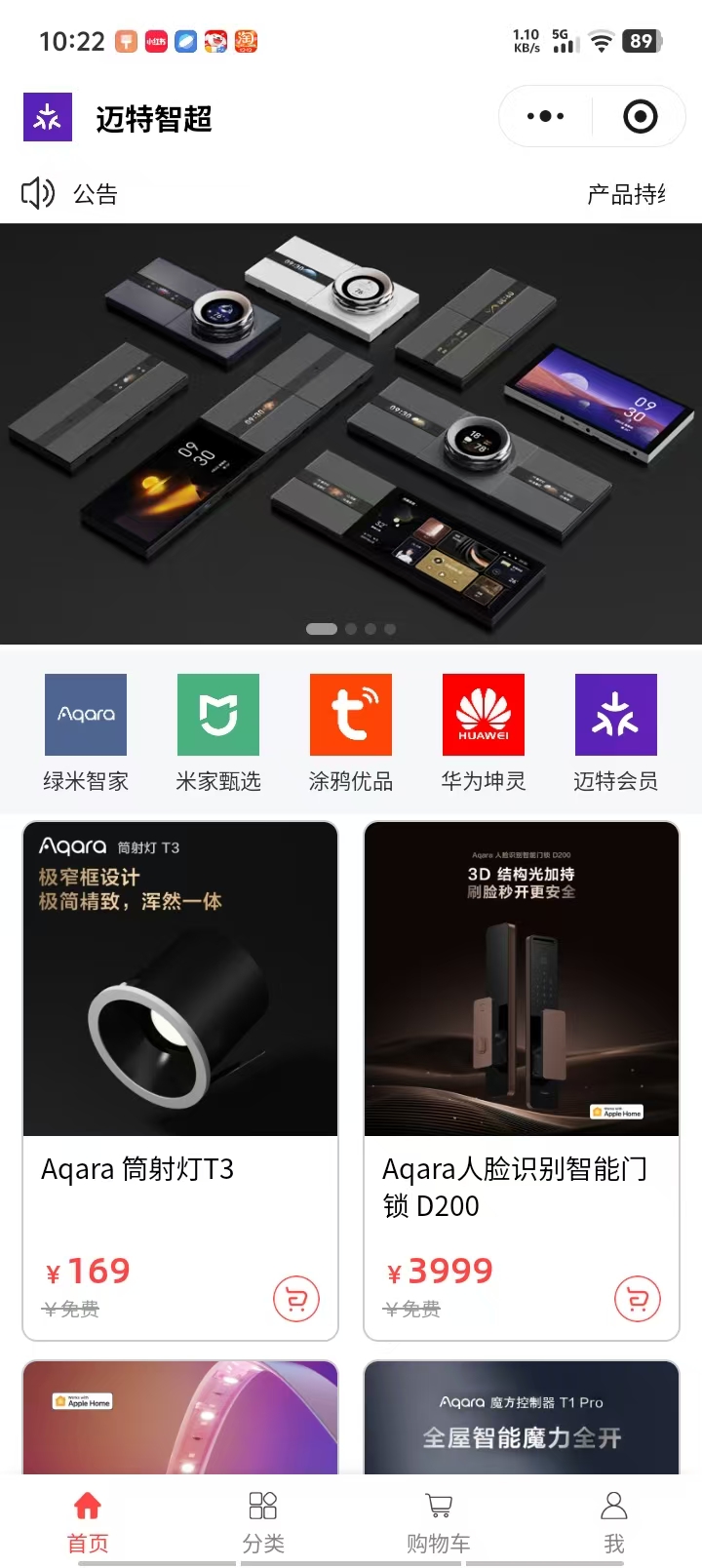Open the 迈特会员 membership section
Image resolution: width=702 pixels, height=1568 pixels.
pos(616,732)
